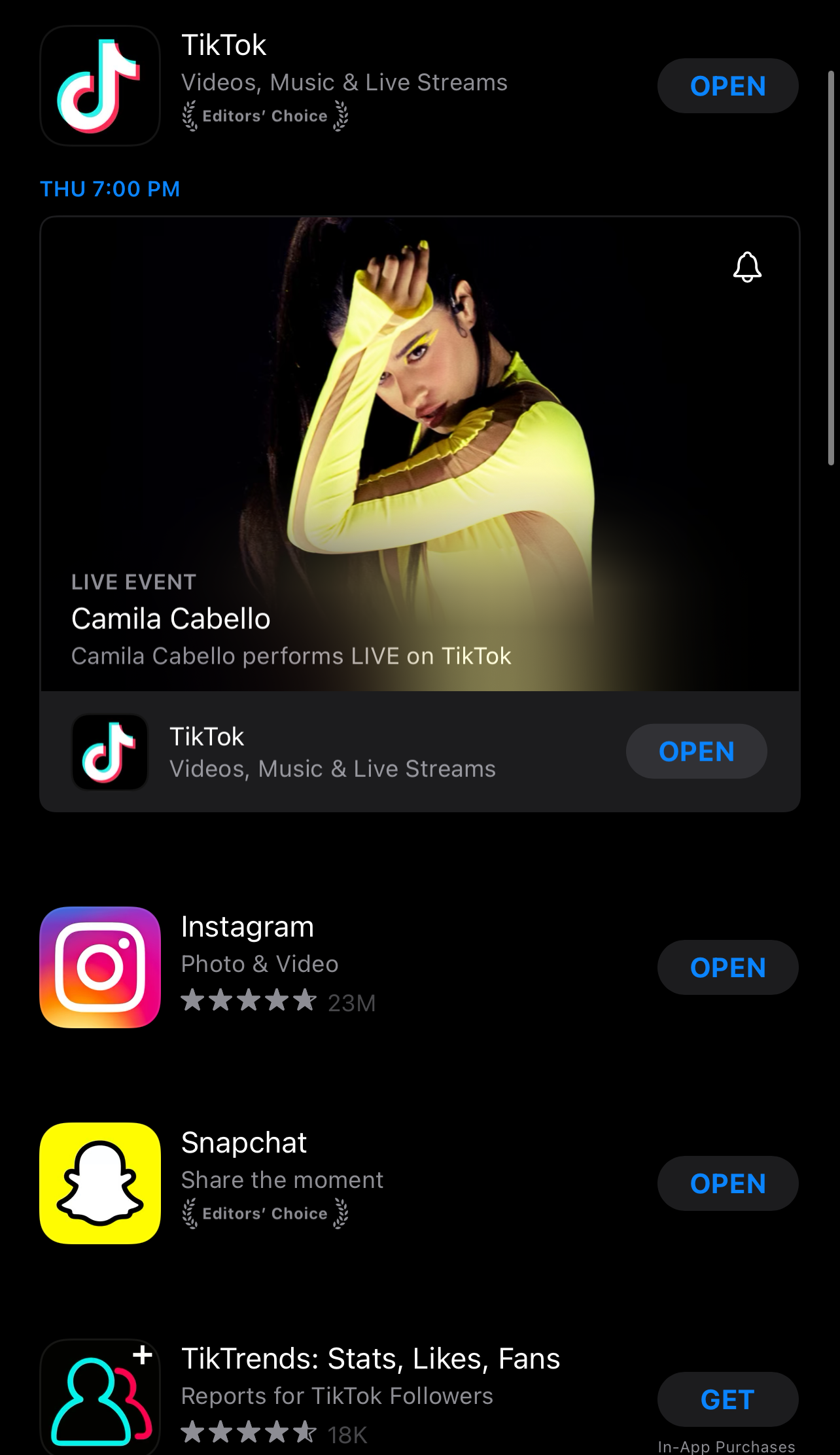Launch Snapchat with its OPEN button

pos(727,1183)
